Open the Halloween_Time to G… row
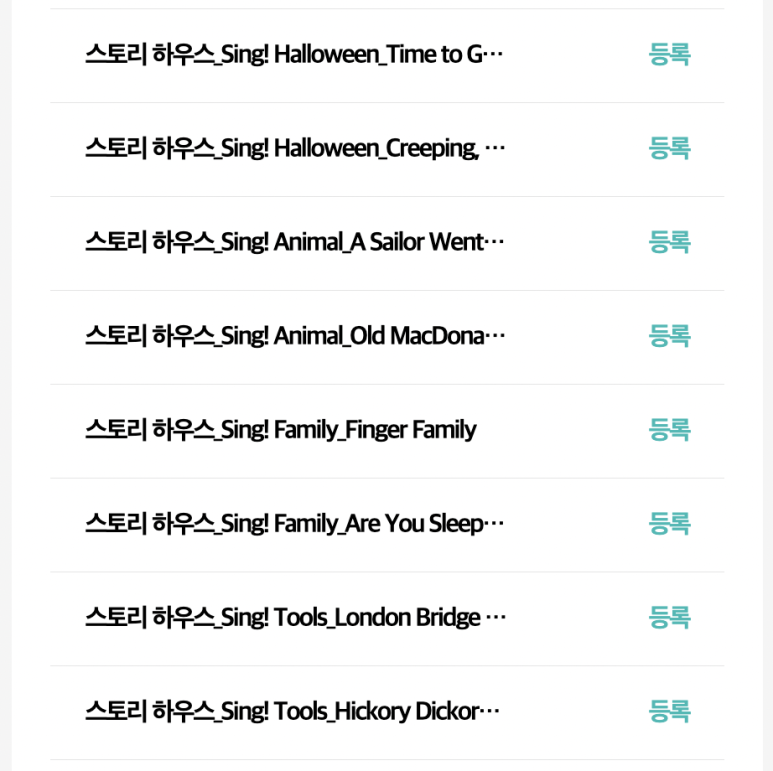The image size is (773, 771). (x=295, y=54)
